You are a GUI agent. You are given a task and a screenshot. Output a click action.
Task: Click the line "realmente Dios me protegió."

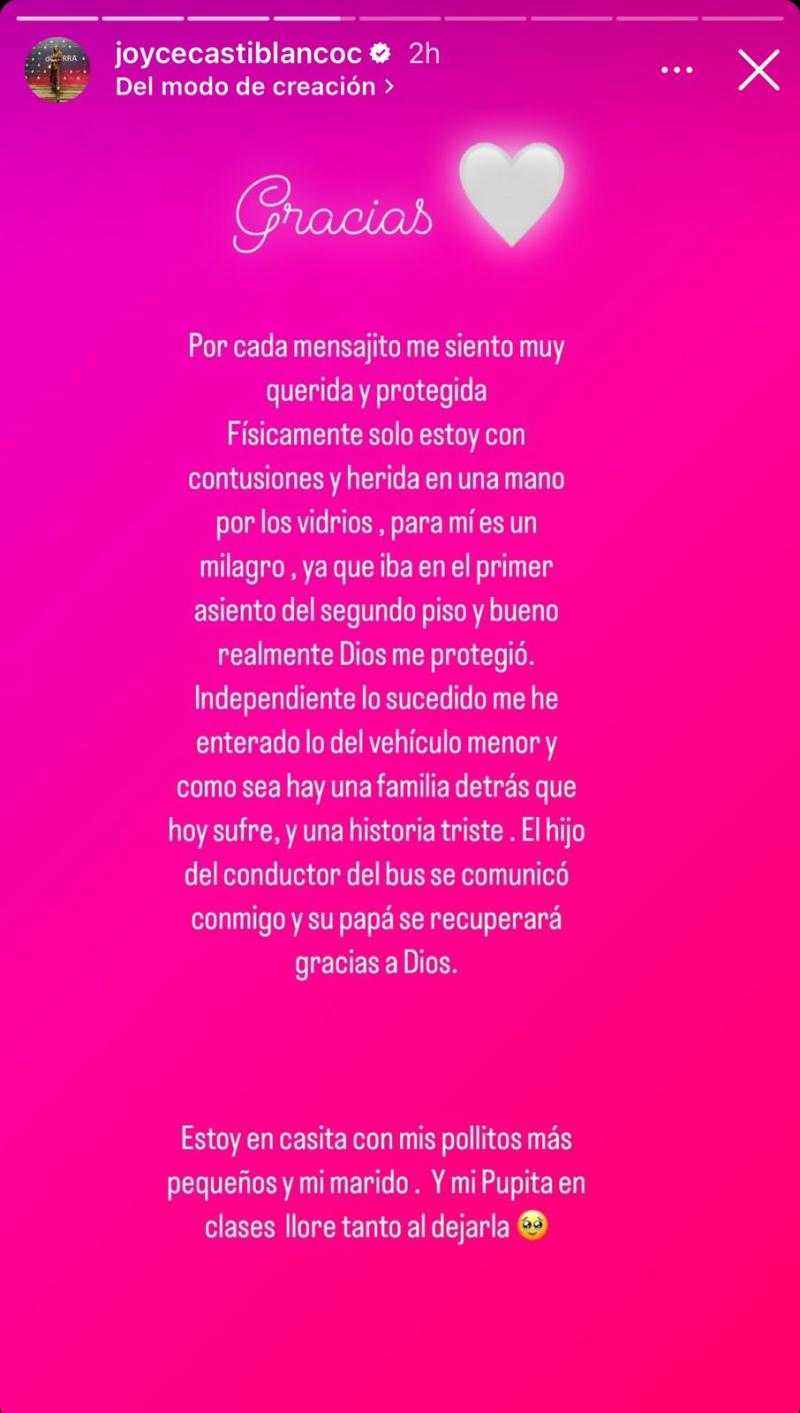(377, 655)
